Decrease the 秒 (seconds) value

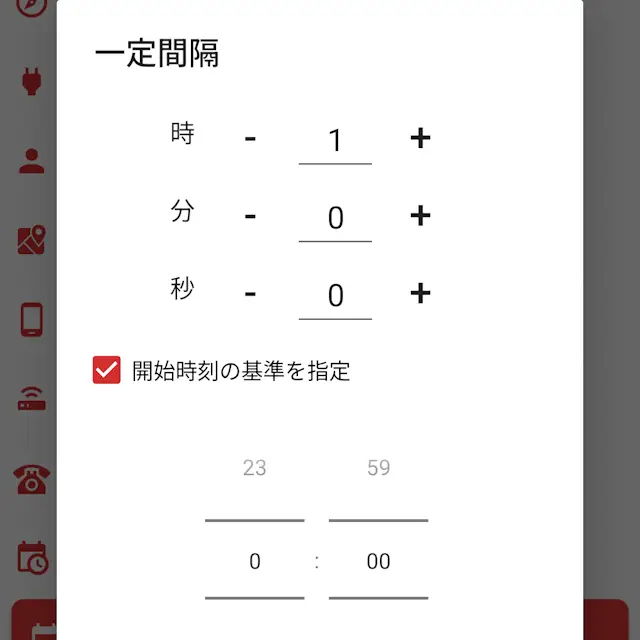point(250,293)
